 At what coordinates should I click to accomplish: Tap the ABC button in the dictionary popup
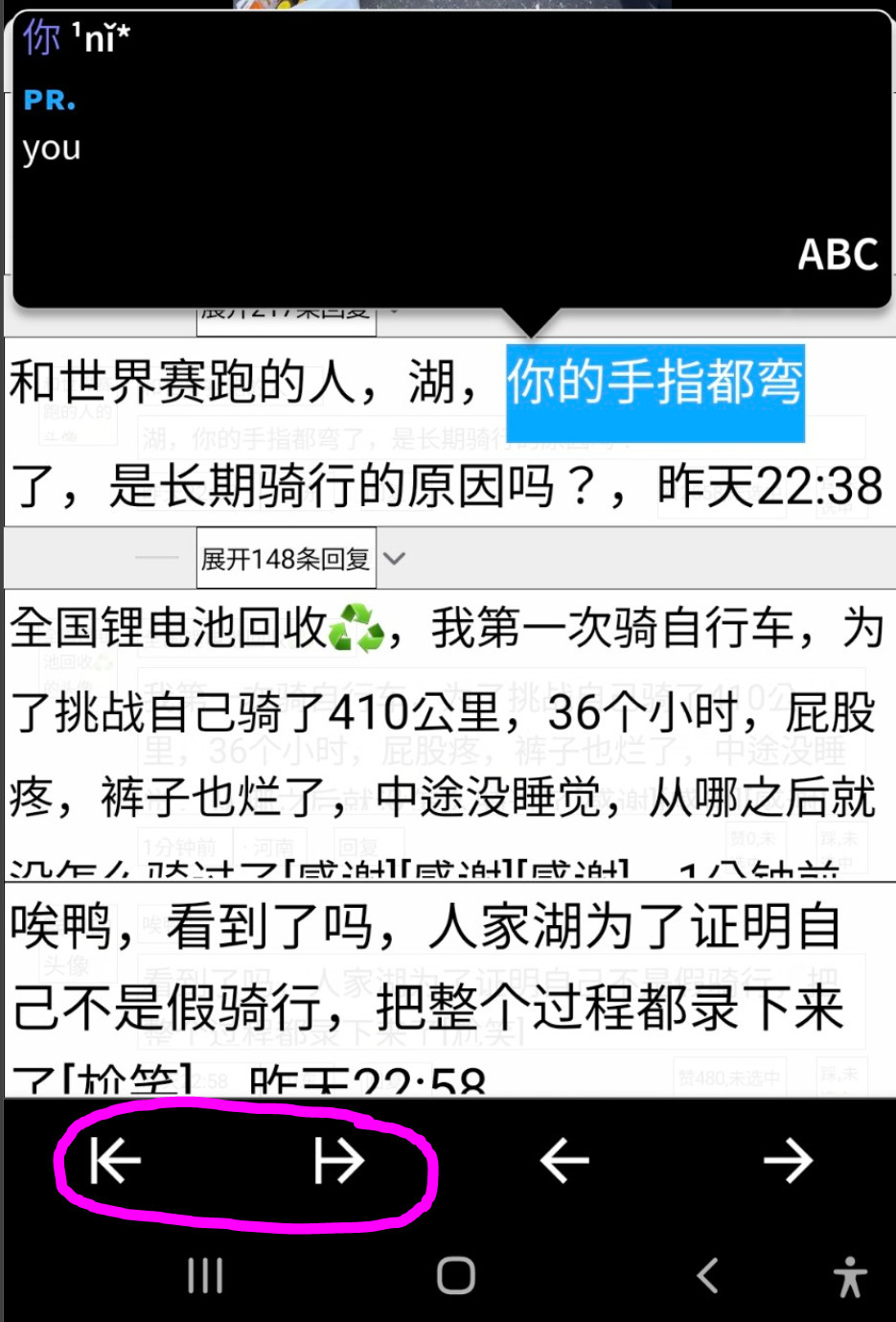pos(838,255)
